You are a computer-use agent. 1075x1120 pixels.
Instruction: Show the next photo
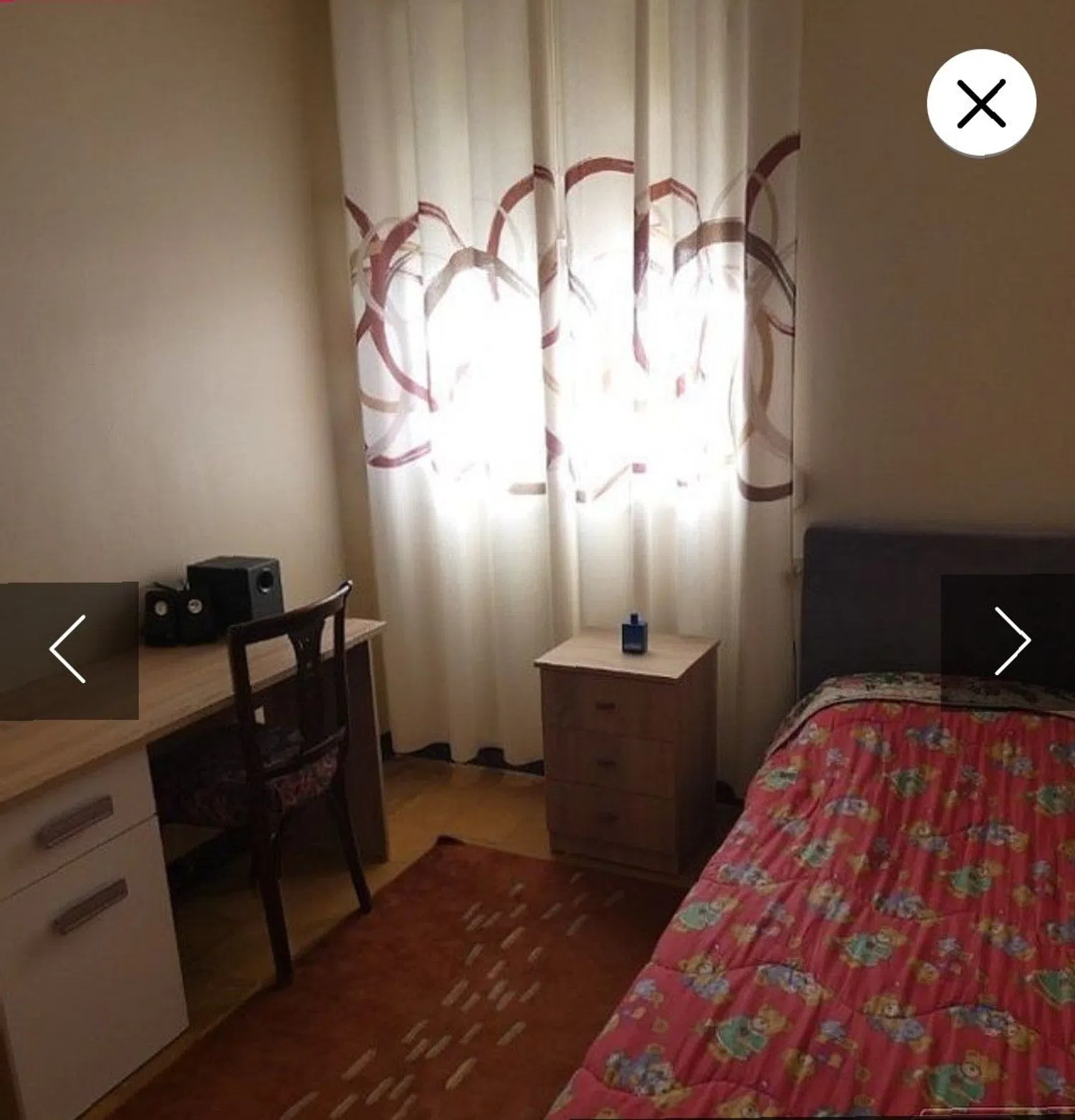pyautogui.click(x=1010, y=641)
